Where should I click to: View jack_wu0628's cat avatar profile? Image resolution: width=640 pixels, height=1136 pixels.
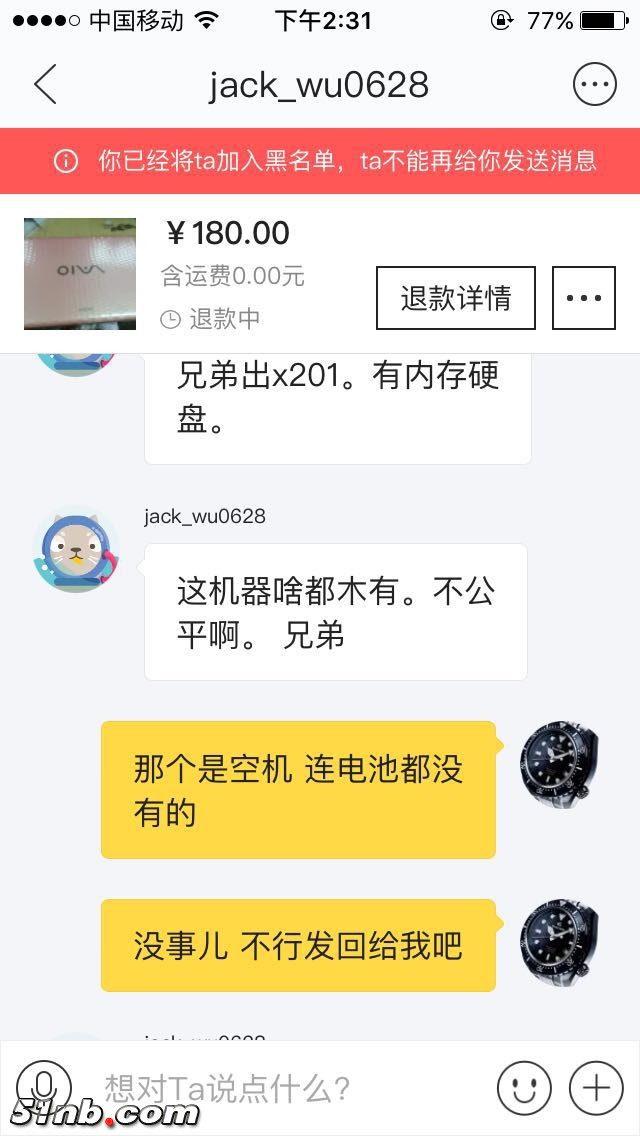[x=77, y=549]
